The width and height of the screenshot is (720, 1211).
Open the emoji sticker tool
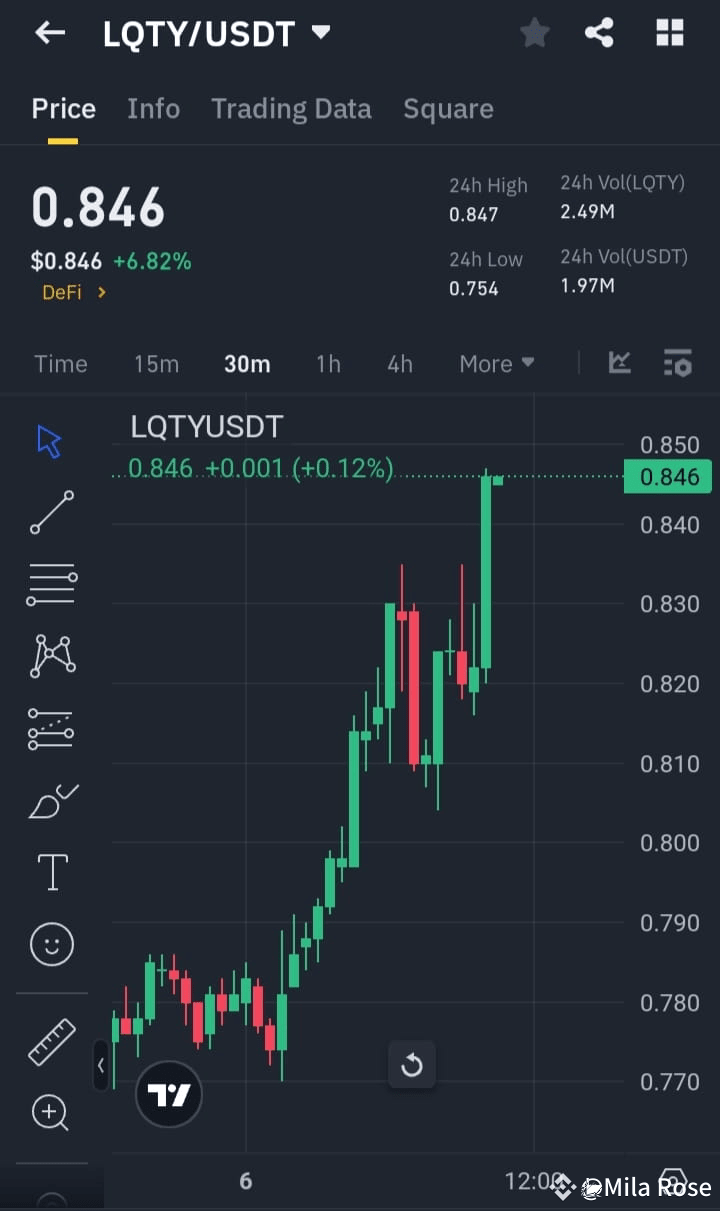click(x=51, y=944)
